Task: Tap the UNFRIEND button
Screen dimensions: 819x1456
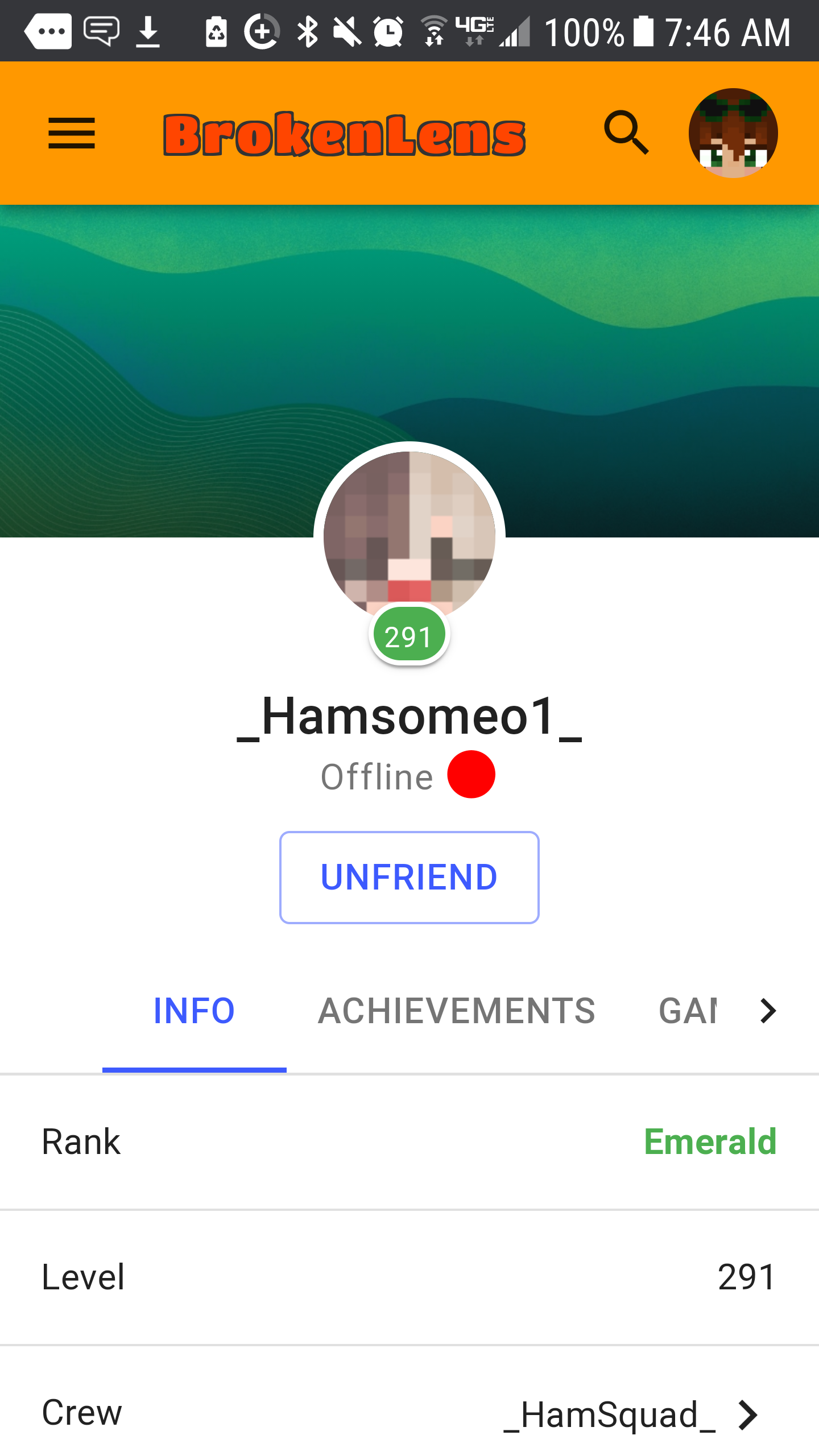Action: [409, 877]
